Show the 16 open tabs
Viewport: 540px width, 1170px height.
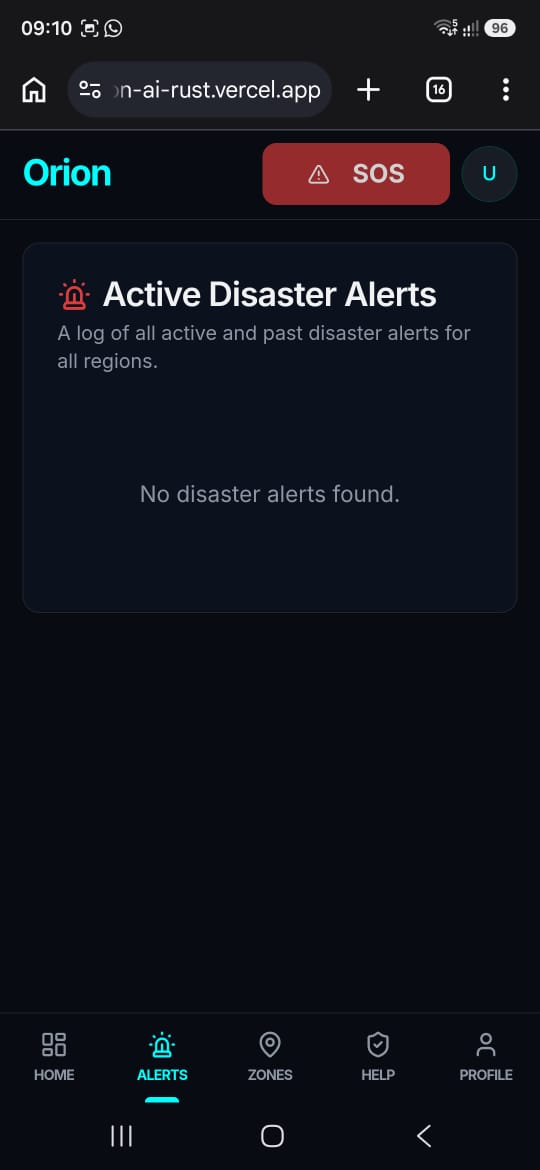439,90
